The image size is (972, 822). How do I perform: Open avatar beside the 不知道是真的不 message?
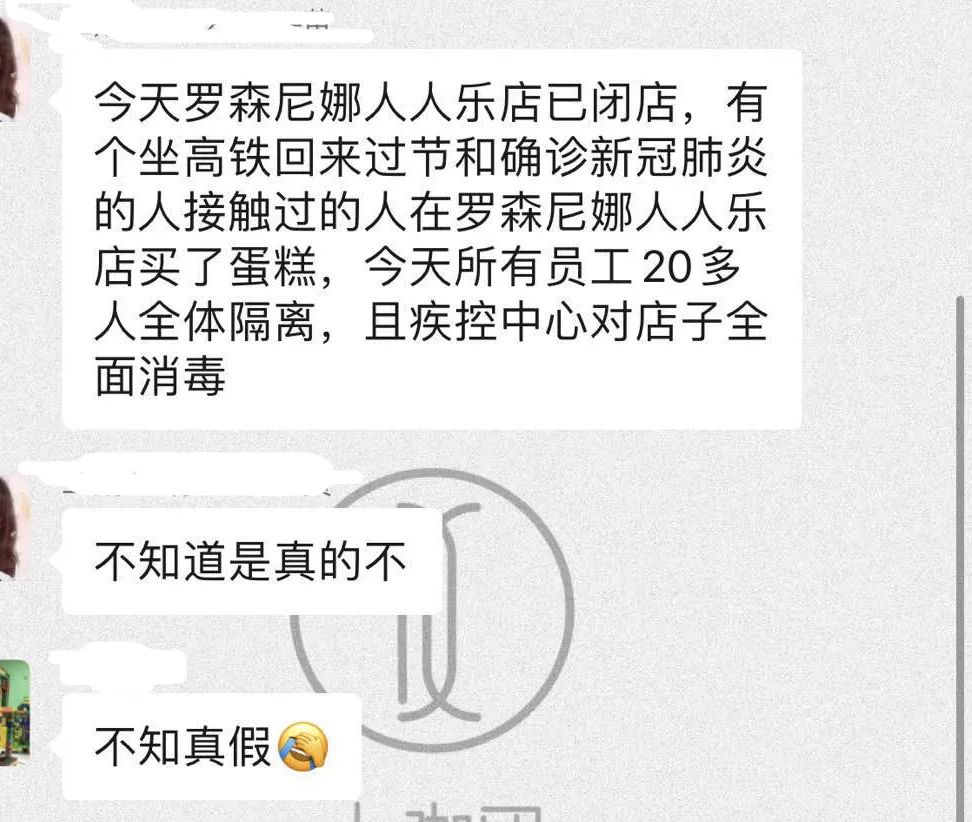12,527
